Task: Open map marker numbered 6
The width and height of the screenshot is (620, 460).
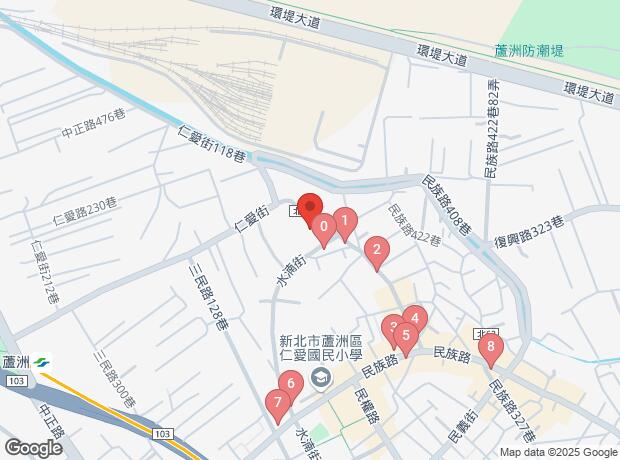Action: 290,383
